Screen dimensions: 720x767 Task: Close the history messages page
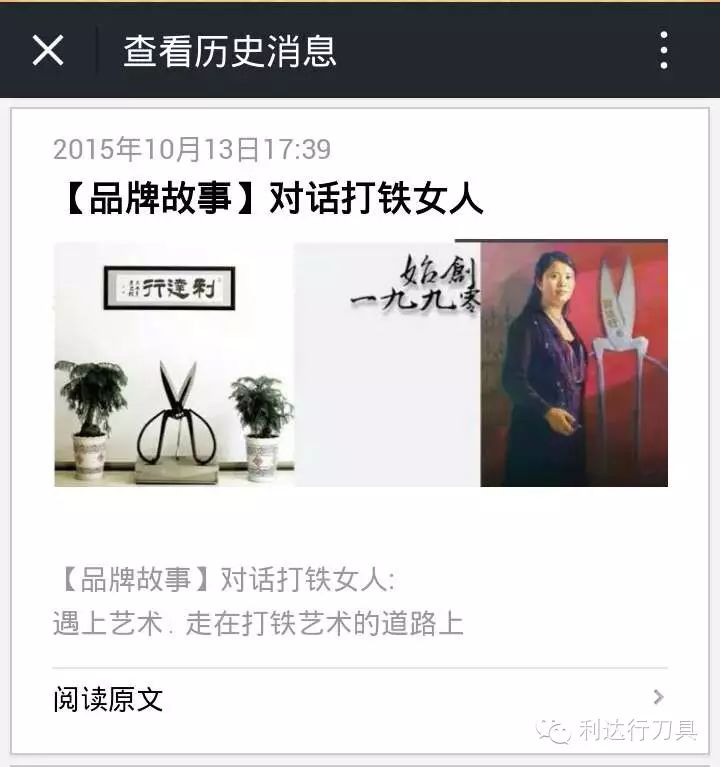(48, 50)
